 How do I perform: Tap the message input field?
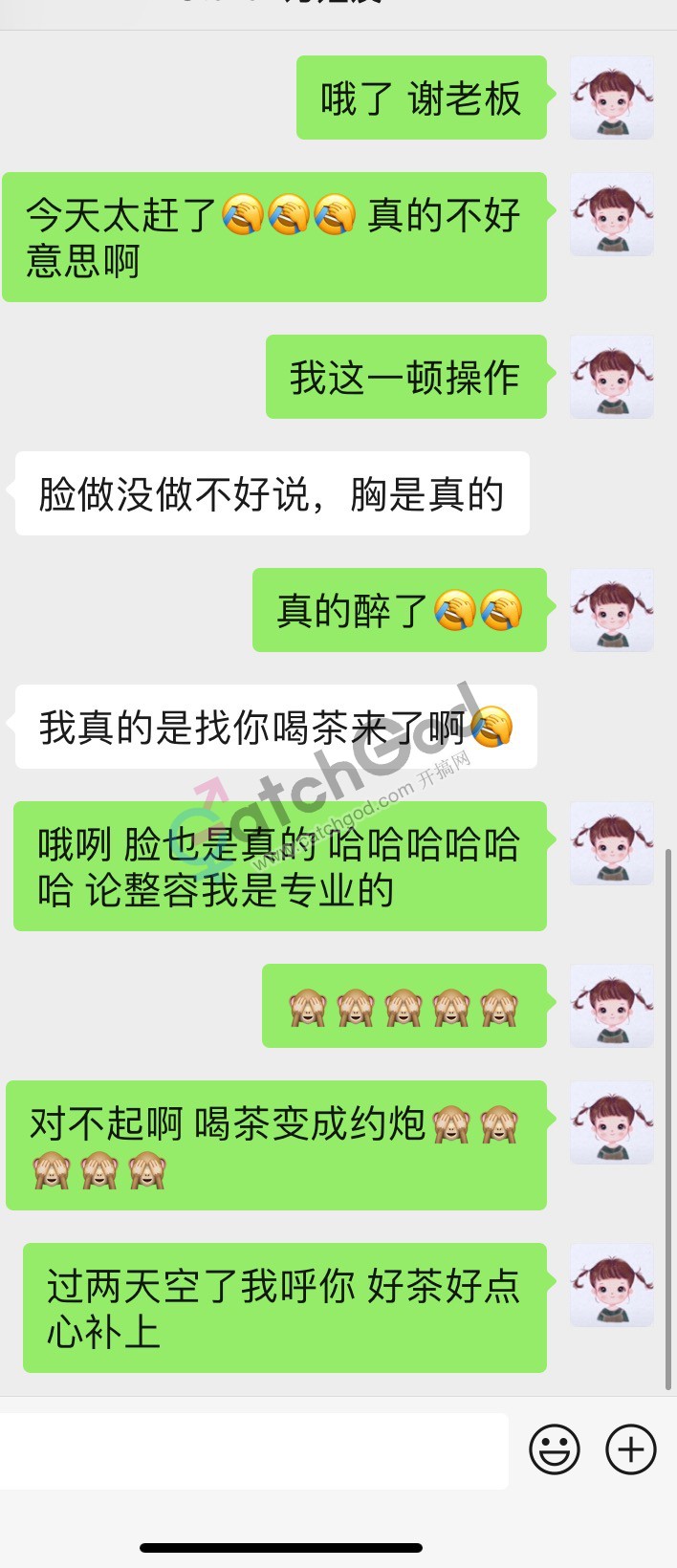pos(253,1450)
